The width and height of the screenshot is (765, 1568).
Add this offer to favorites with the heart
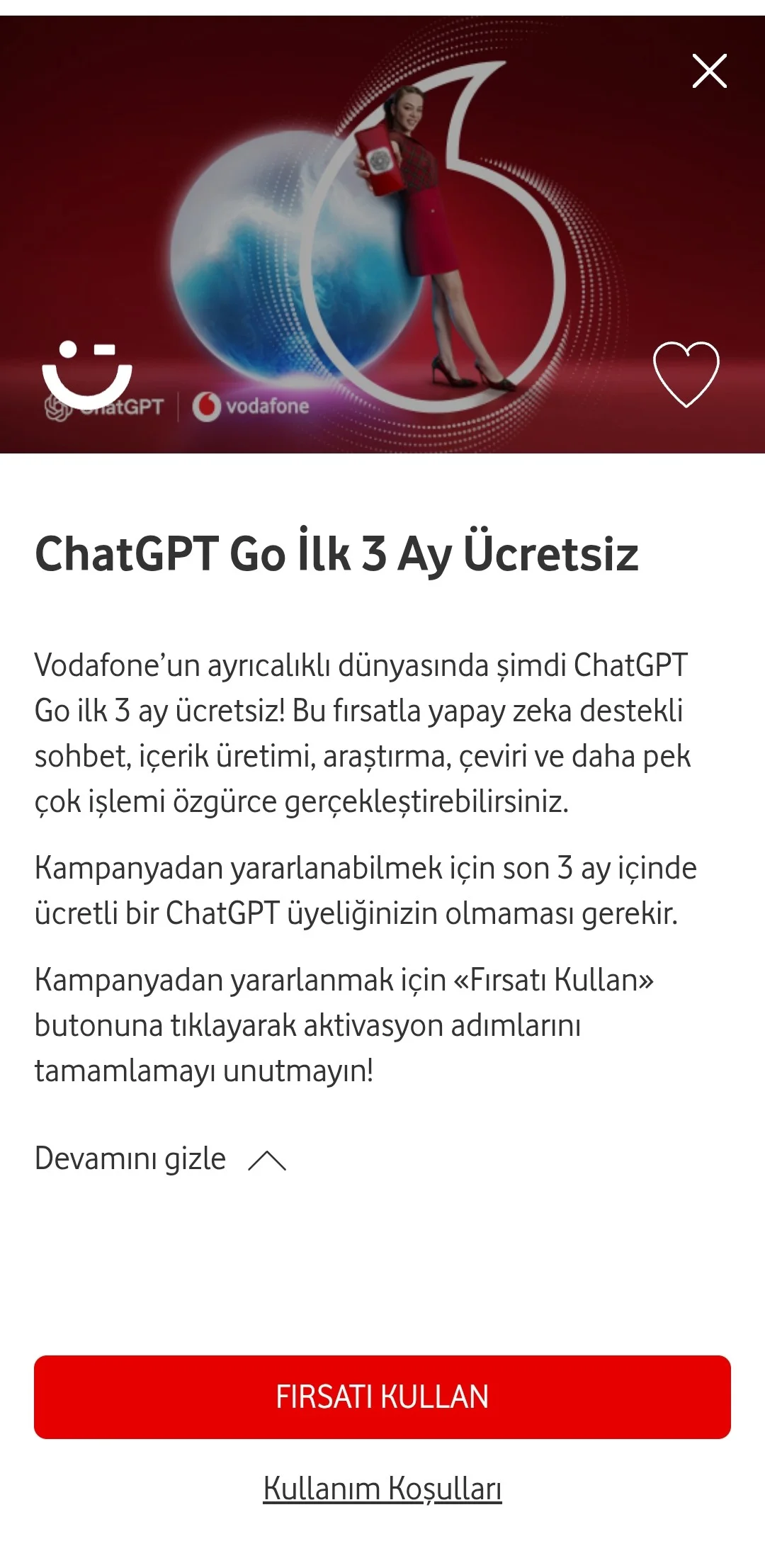click(x=686, y=374)
